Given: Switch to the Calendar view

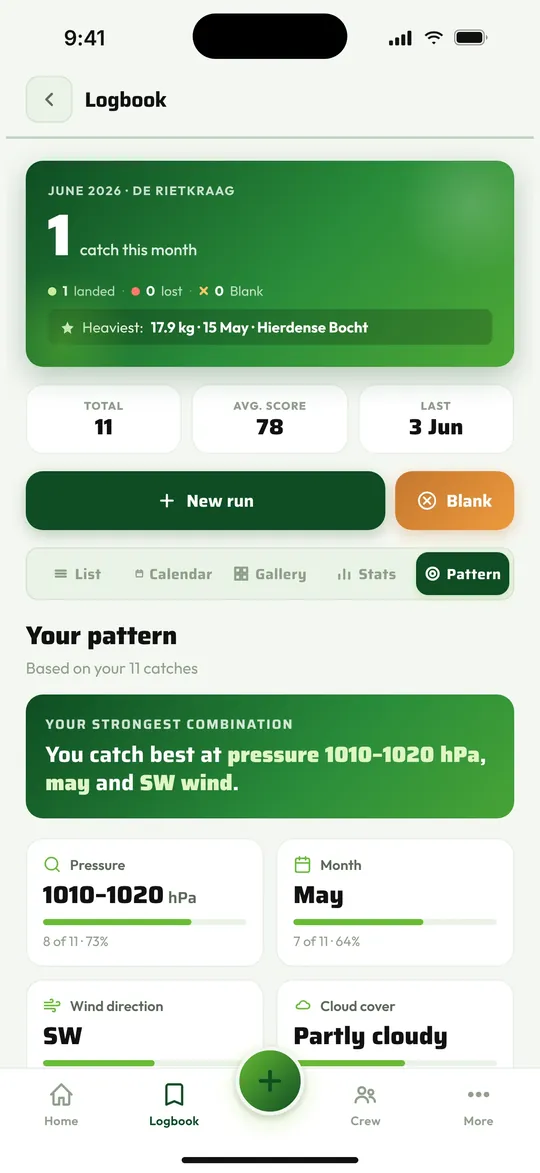Looking at the screenshot, I should pyautogui.click(x=174, y=574).
